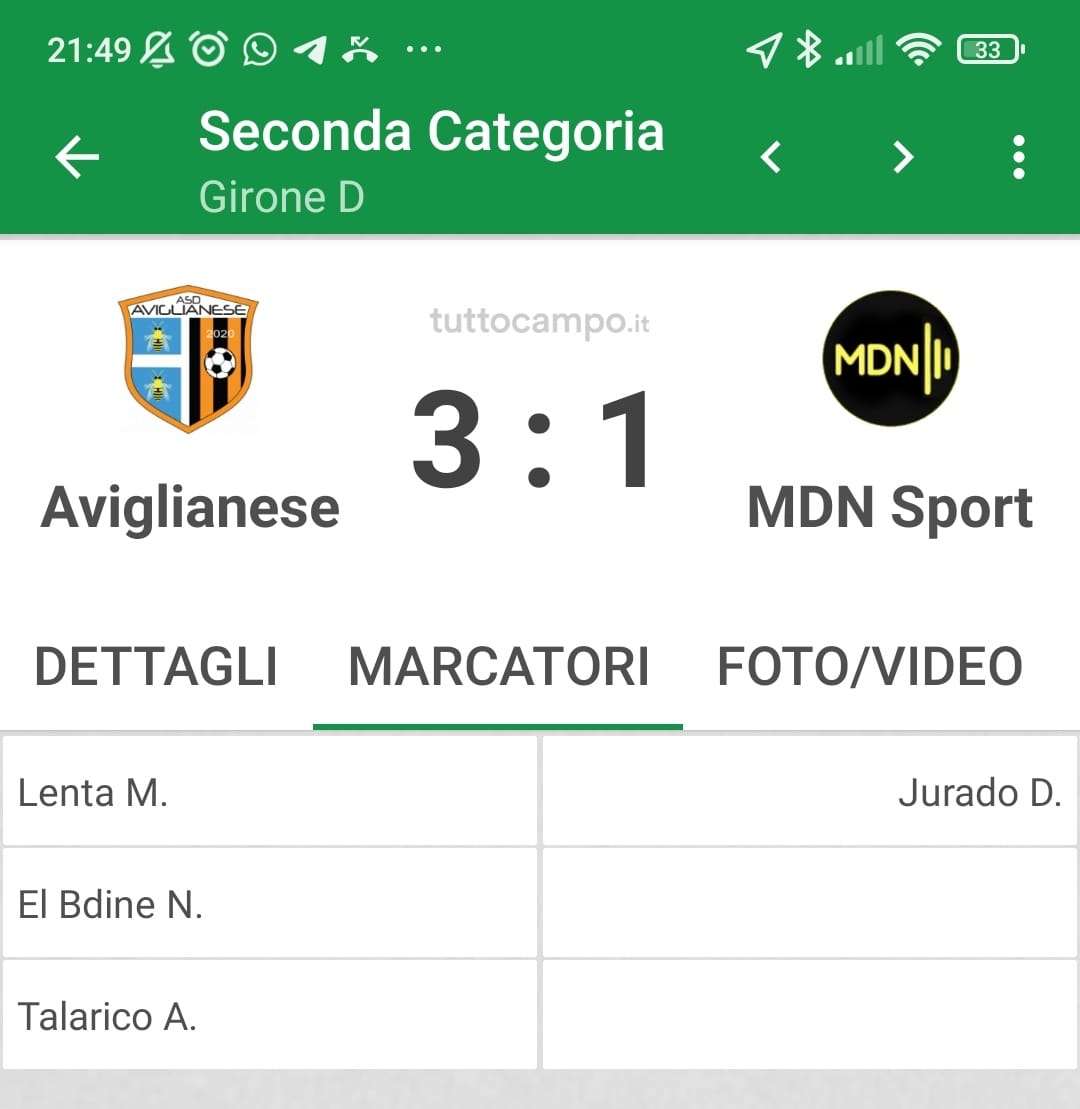Select the MARCATORI tab
1080x1109 pixels.
point(498,667)
